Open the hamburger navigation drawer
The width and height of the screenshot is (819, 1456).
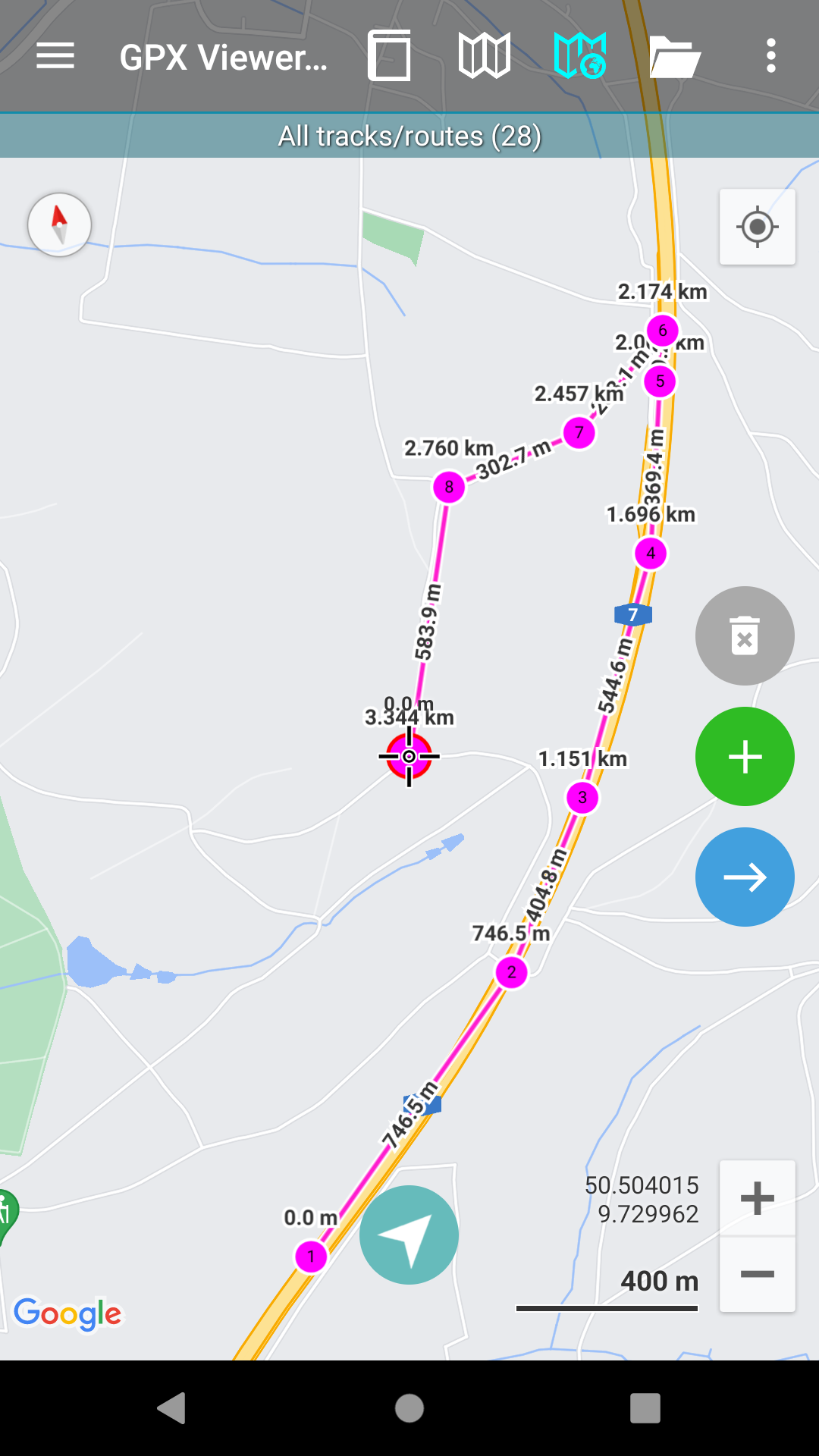[x=55, y=56]
